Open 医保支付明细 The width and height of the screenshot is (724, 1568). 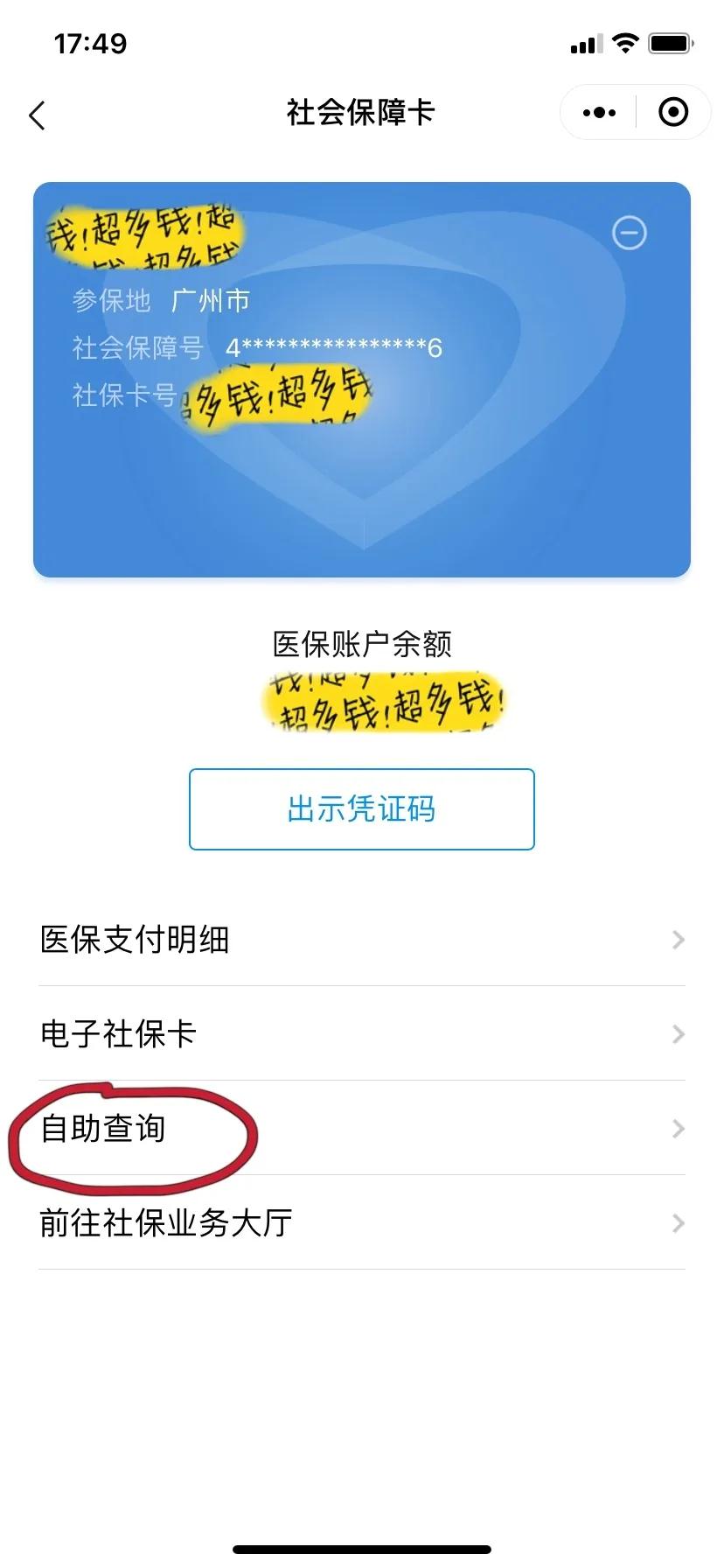(x=361, y=940)
